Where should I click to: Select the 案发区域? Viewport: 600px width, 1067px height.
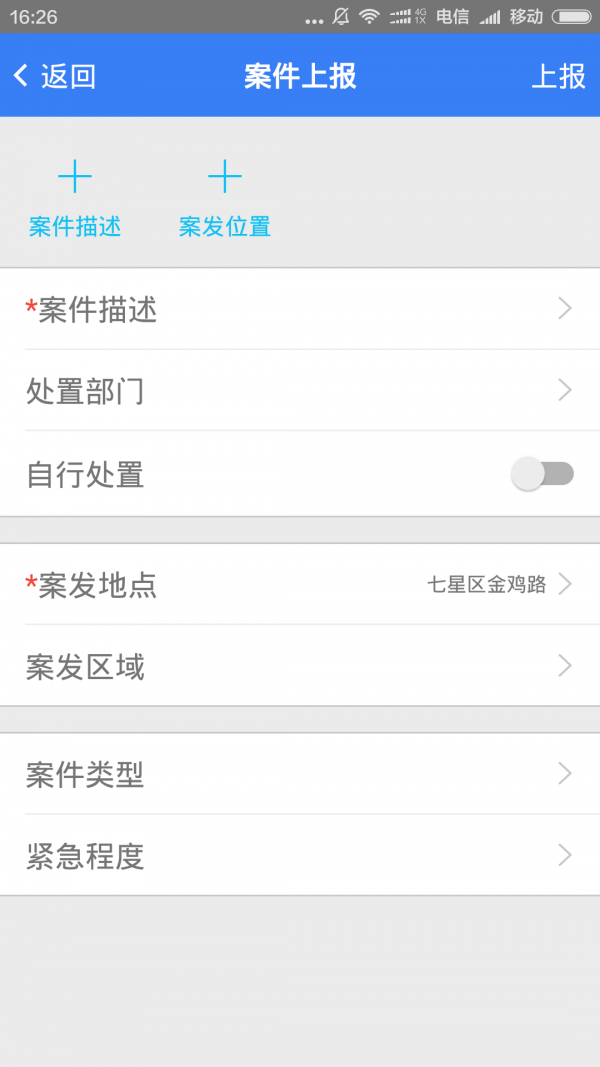click(300, 666)
